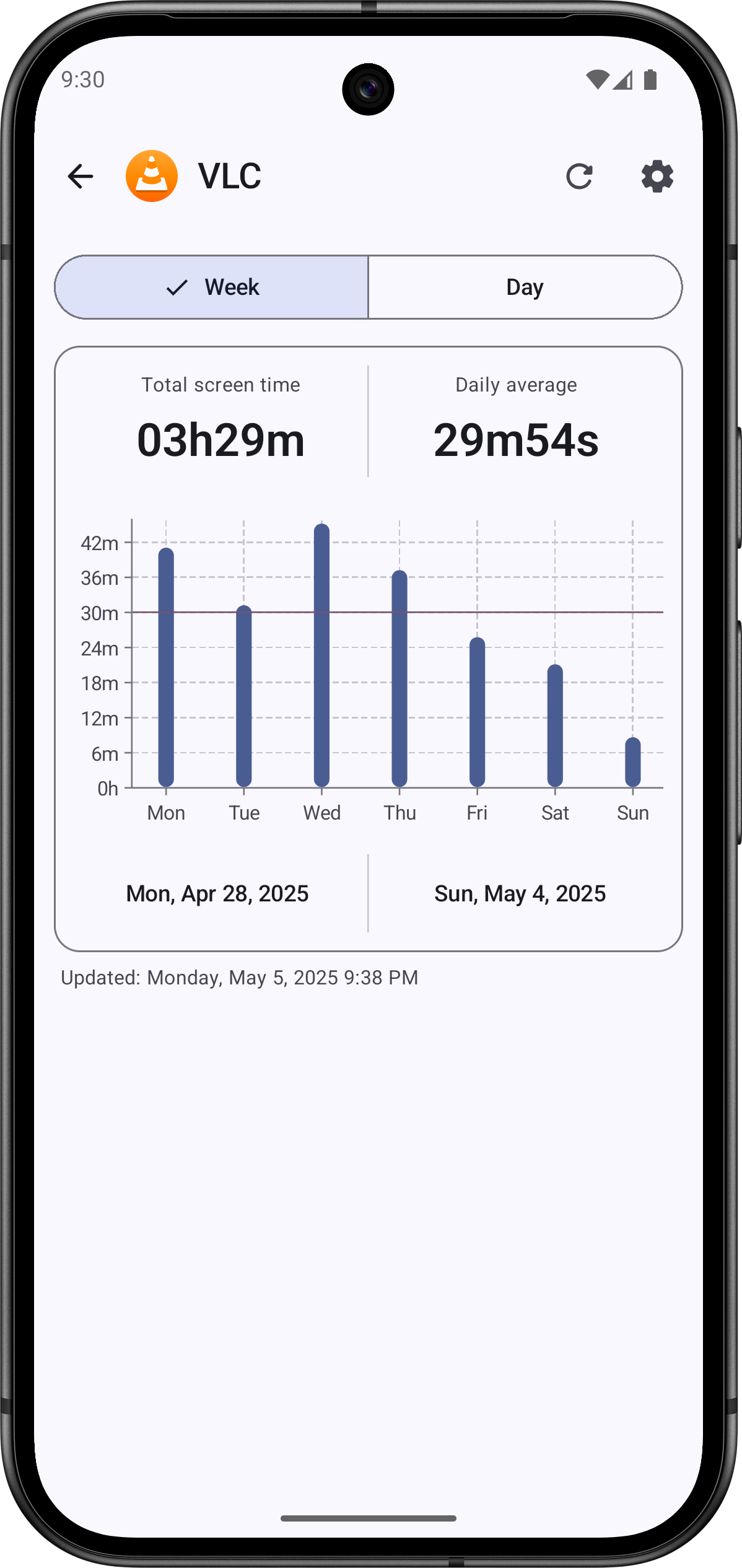Tap the Mon, Apr 28, 2025 start date
The width and height of the screenshot is (742, 1568).
(217, 893)
